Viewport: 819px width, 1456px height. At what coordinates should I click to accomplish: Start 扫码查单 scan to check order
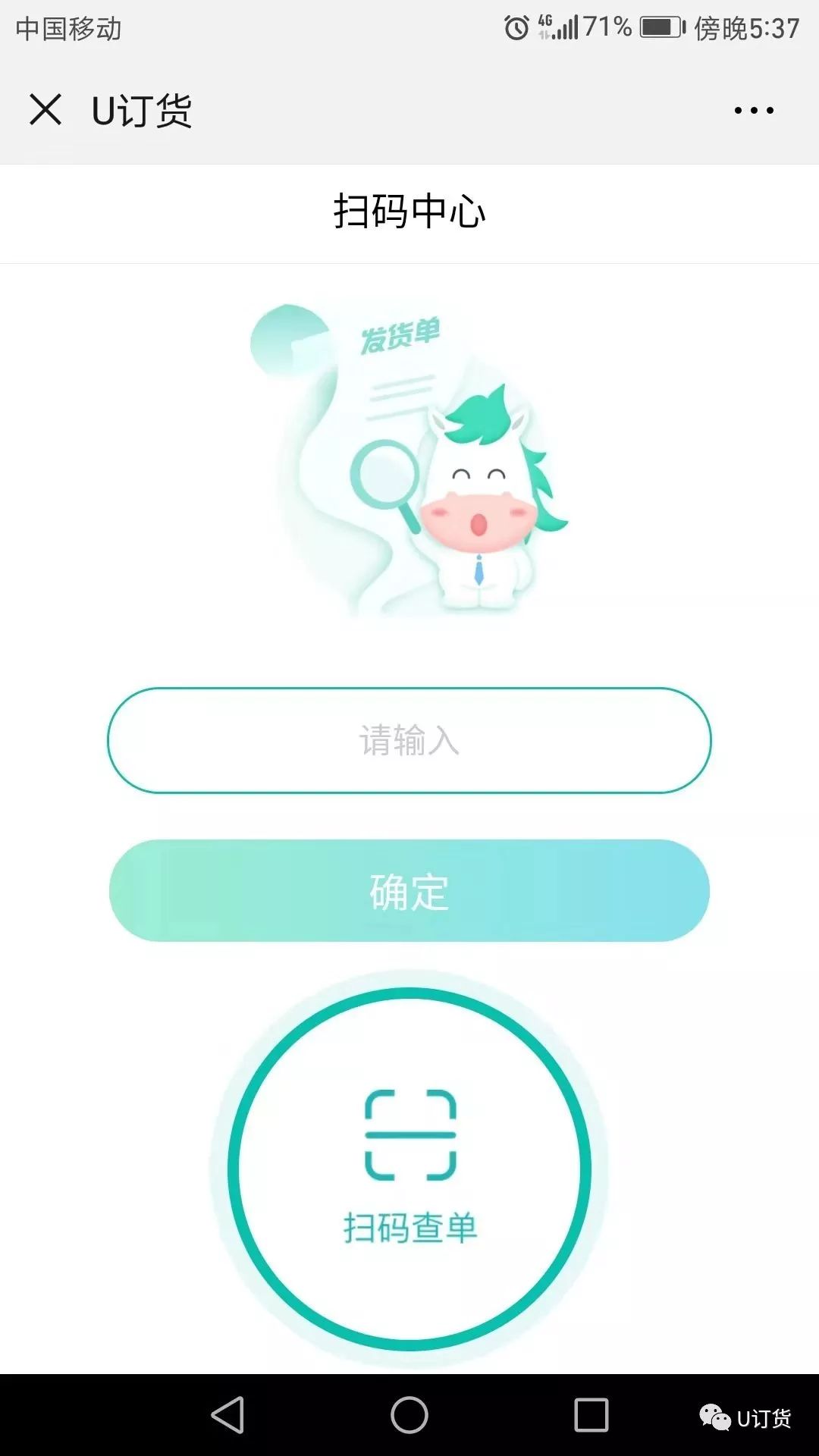[409, 1169]
